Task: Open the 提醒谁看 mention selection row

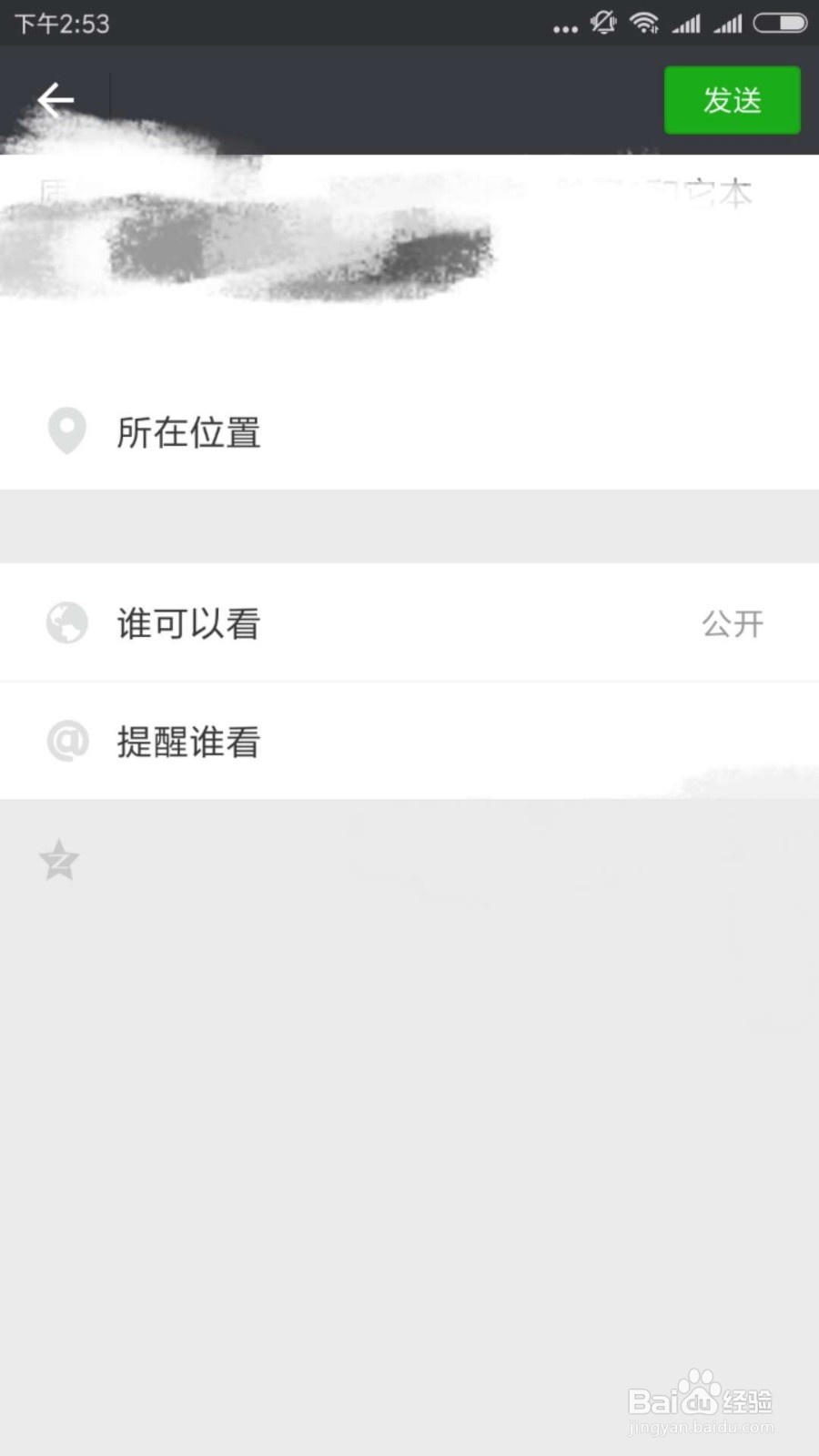Action: (x=409, y=740)
